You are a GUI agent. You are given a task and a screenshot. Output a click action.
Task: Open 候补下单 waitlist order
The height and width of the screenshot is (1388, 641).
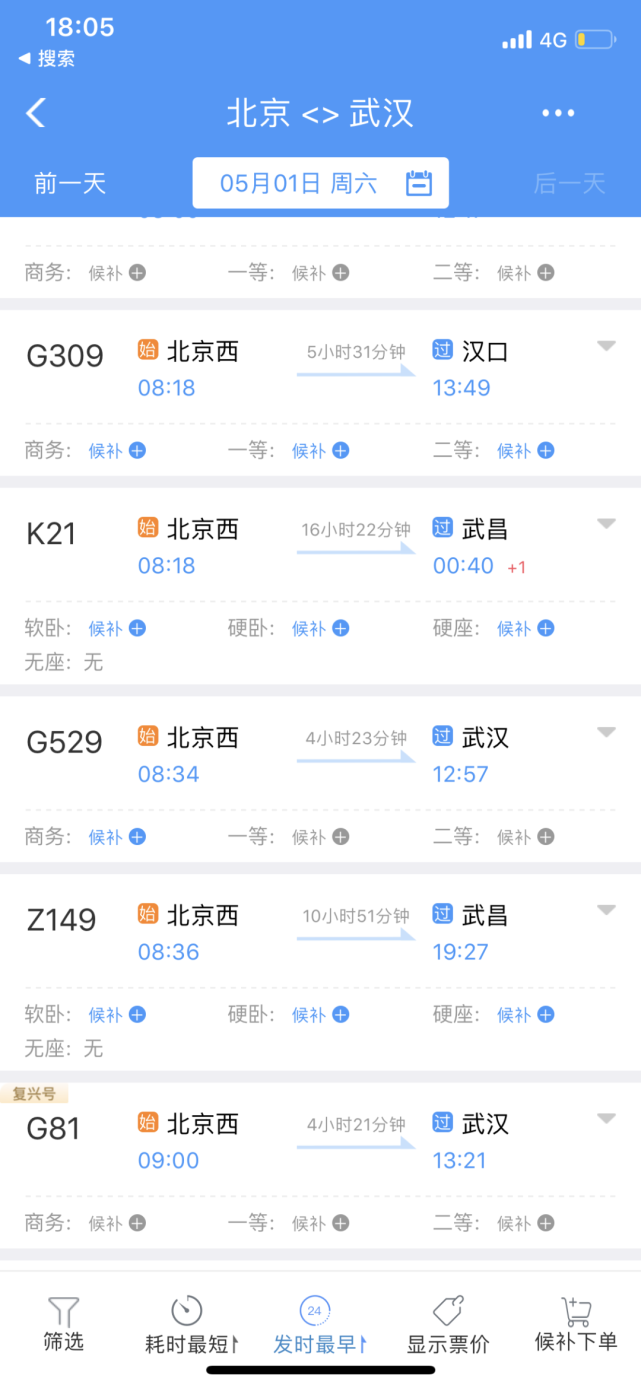[576, 1324]
